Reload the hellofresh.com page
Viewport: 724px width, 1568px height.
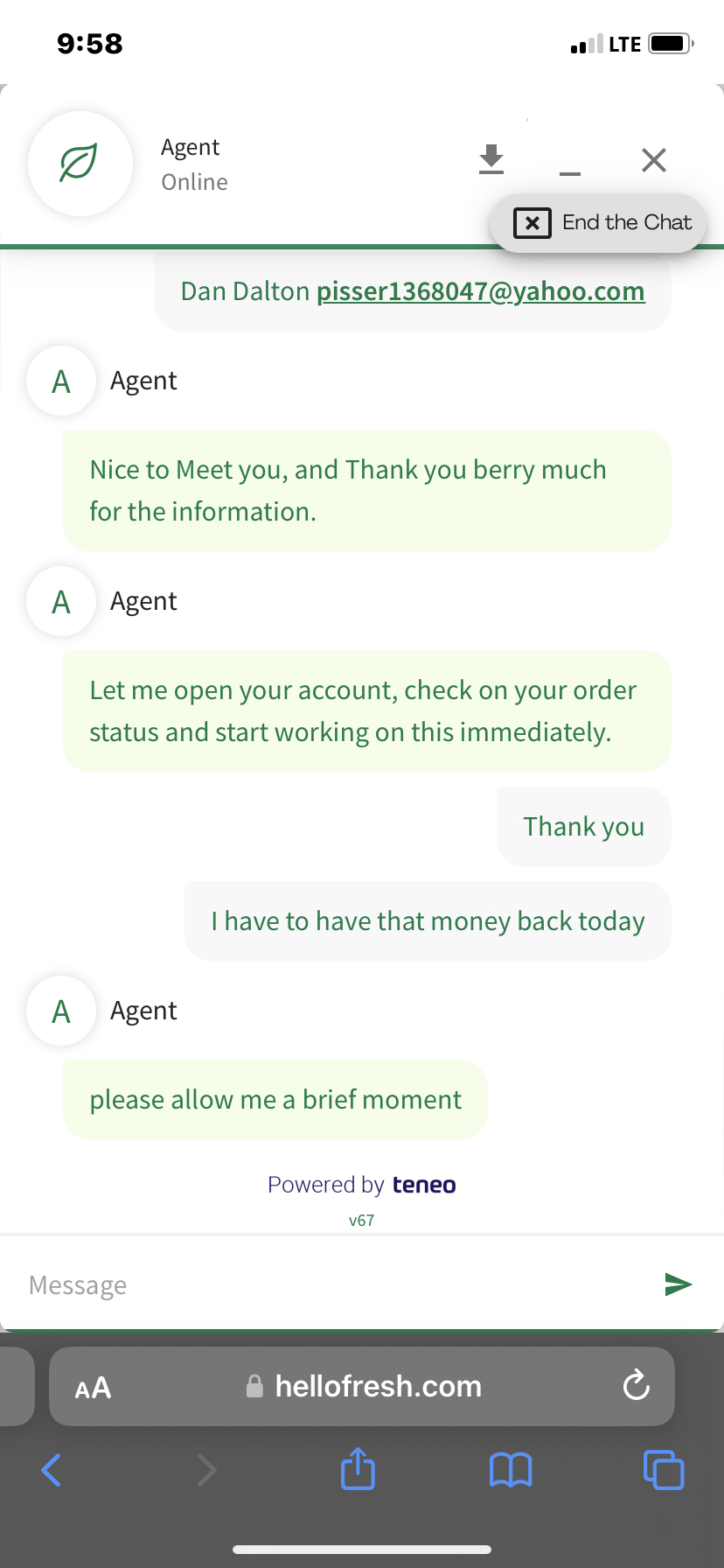[636, 1386]
